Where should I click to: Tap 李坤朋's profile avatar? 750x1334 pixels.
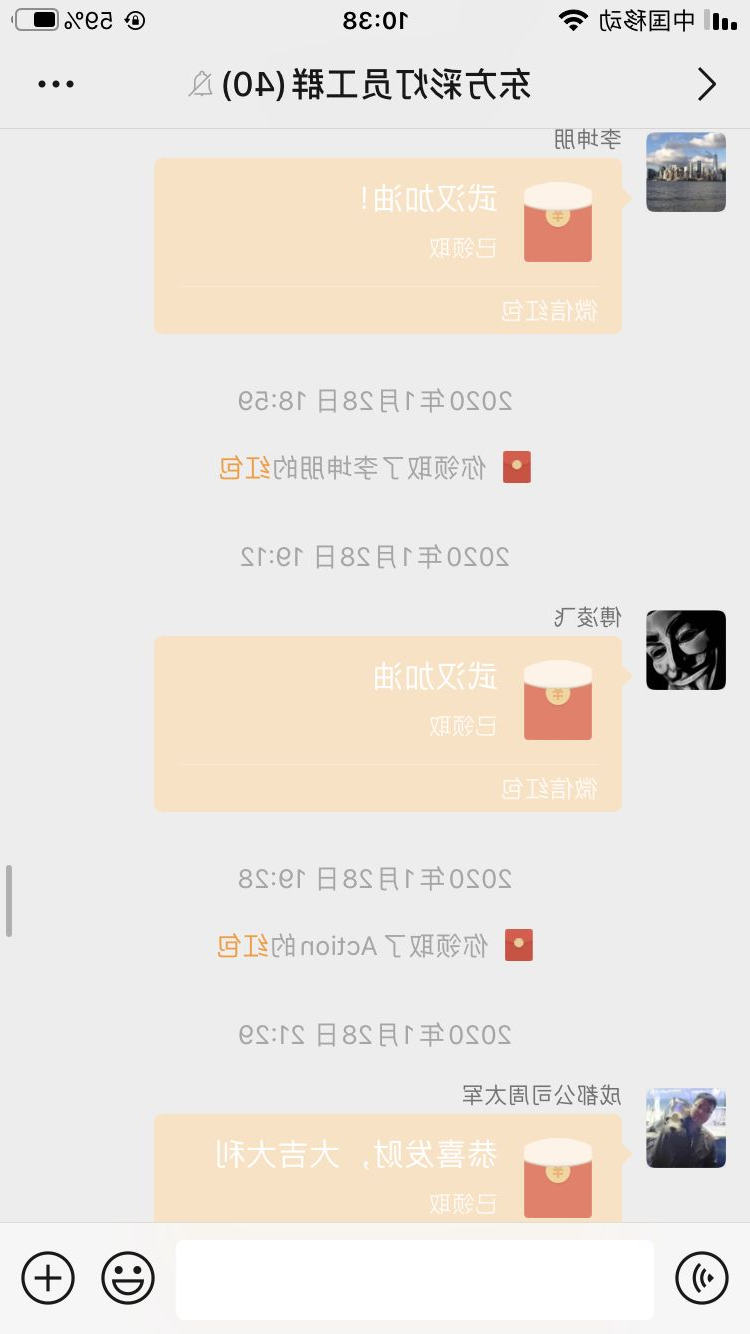685,172
